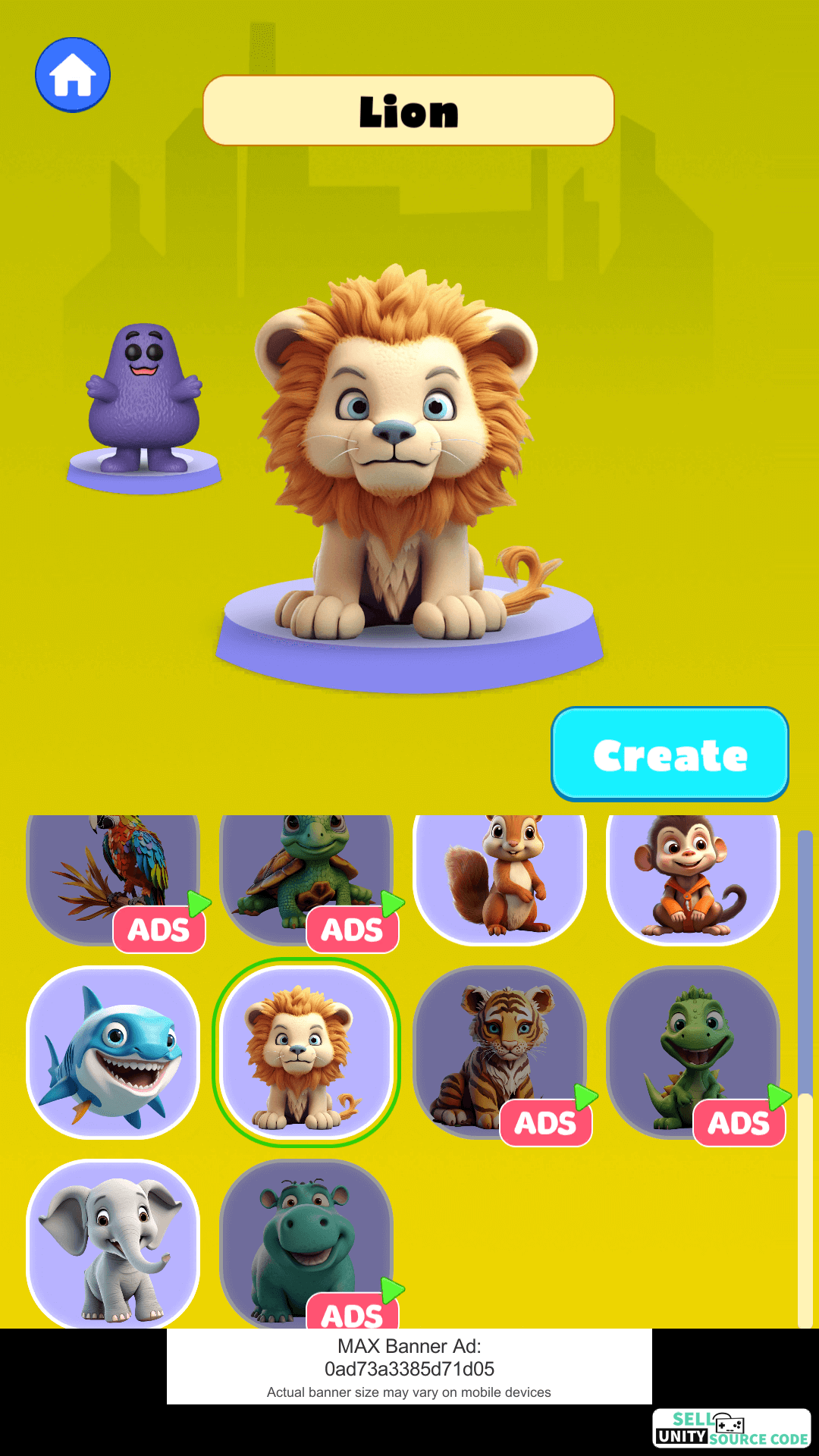Image resolution: width=819 pixels, height=1456 pixels.
Task: Unlock the turtle character via ads
Action: click(x=306, y=880)
